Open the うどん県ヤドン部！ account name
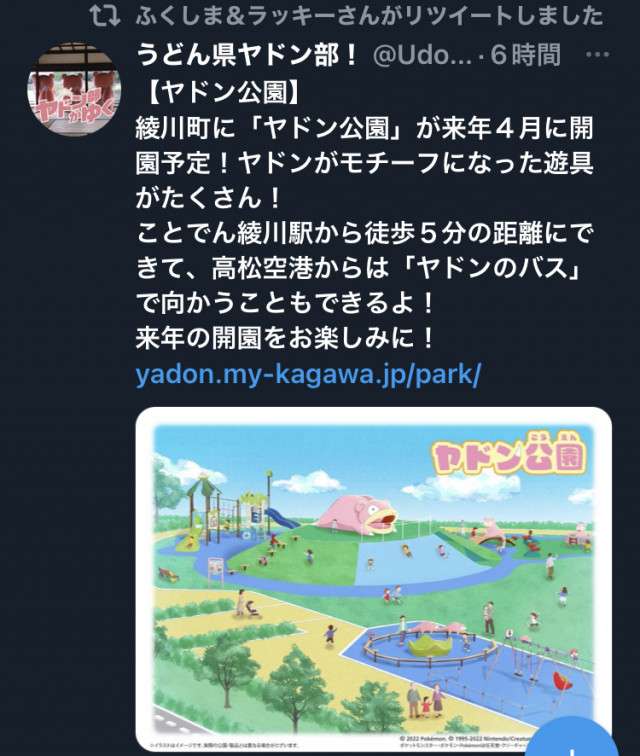Image resolution: width=640 pixels, height=756 pixels. coord(247,54)
